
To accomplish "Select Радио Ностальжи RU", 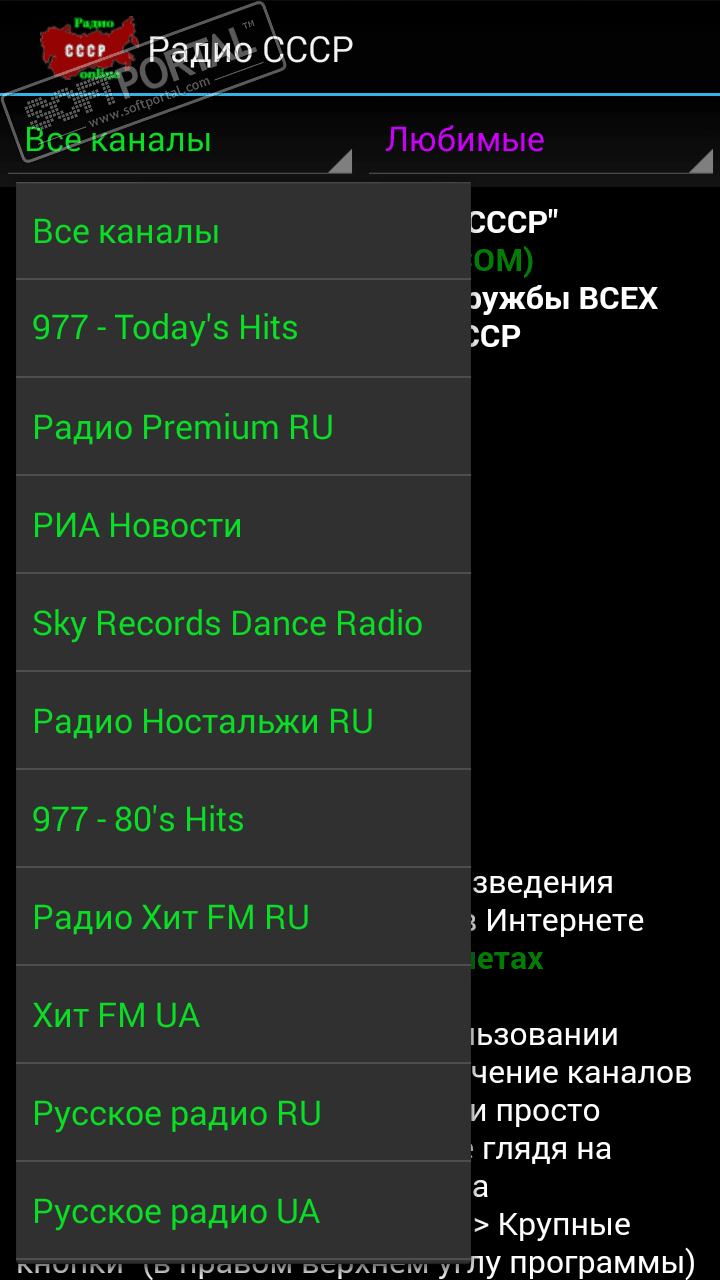I will pos(243,721).
